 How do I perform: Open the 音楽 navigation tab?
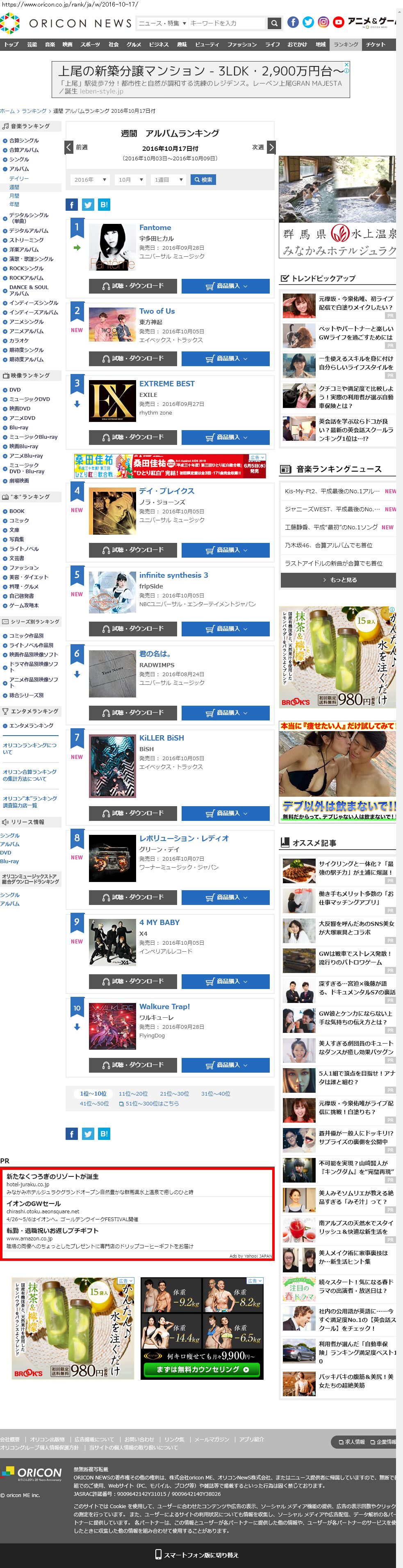point(50,44)
